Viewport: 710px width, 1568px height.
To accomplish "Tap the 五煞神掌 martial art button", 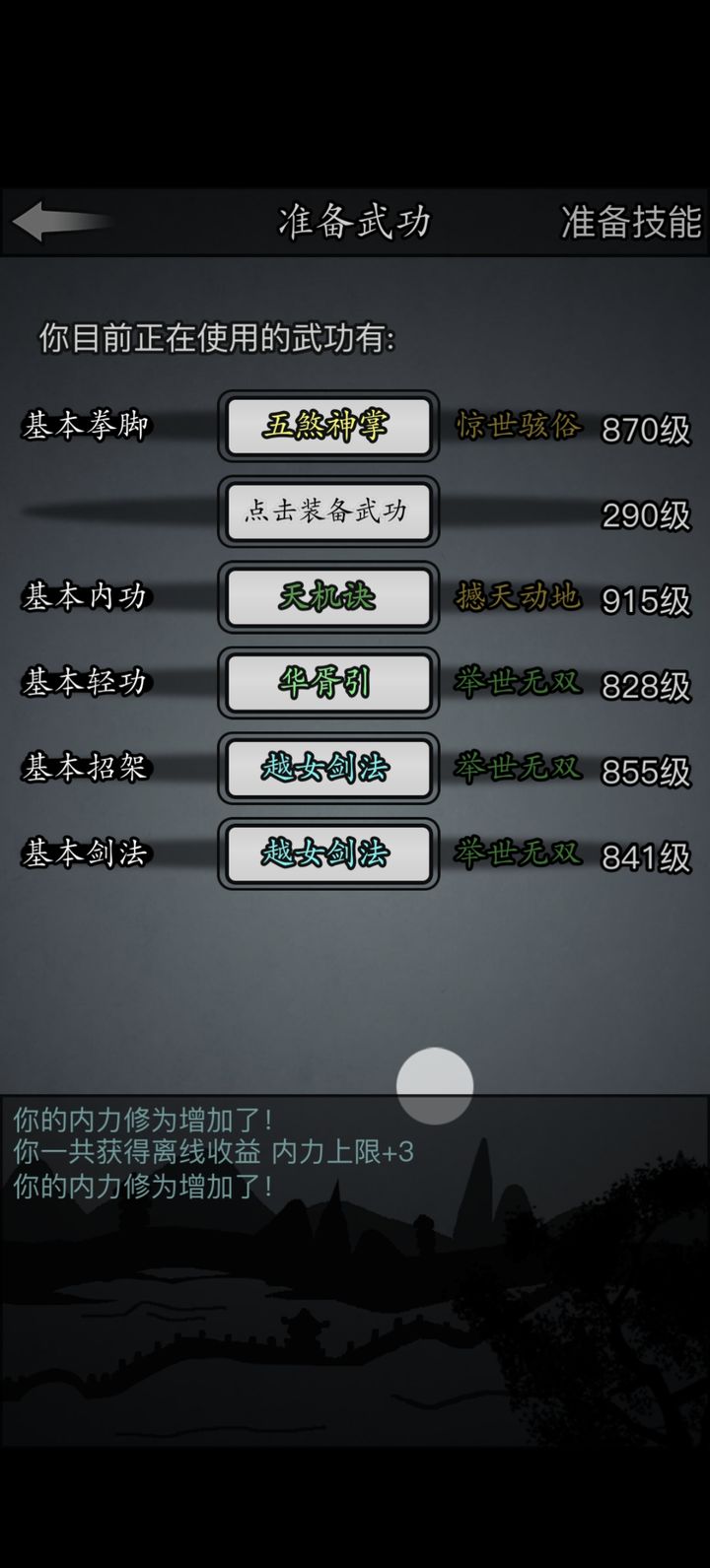I will (328, 427).
